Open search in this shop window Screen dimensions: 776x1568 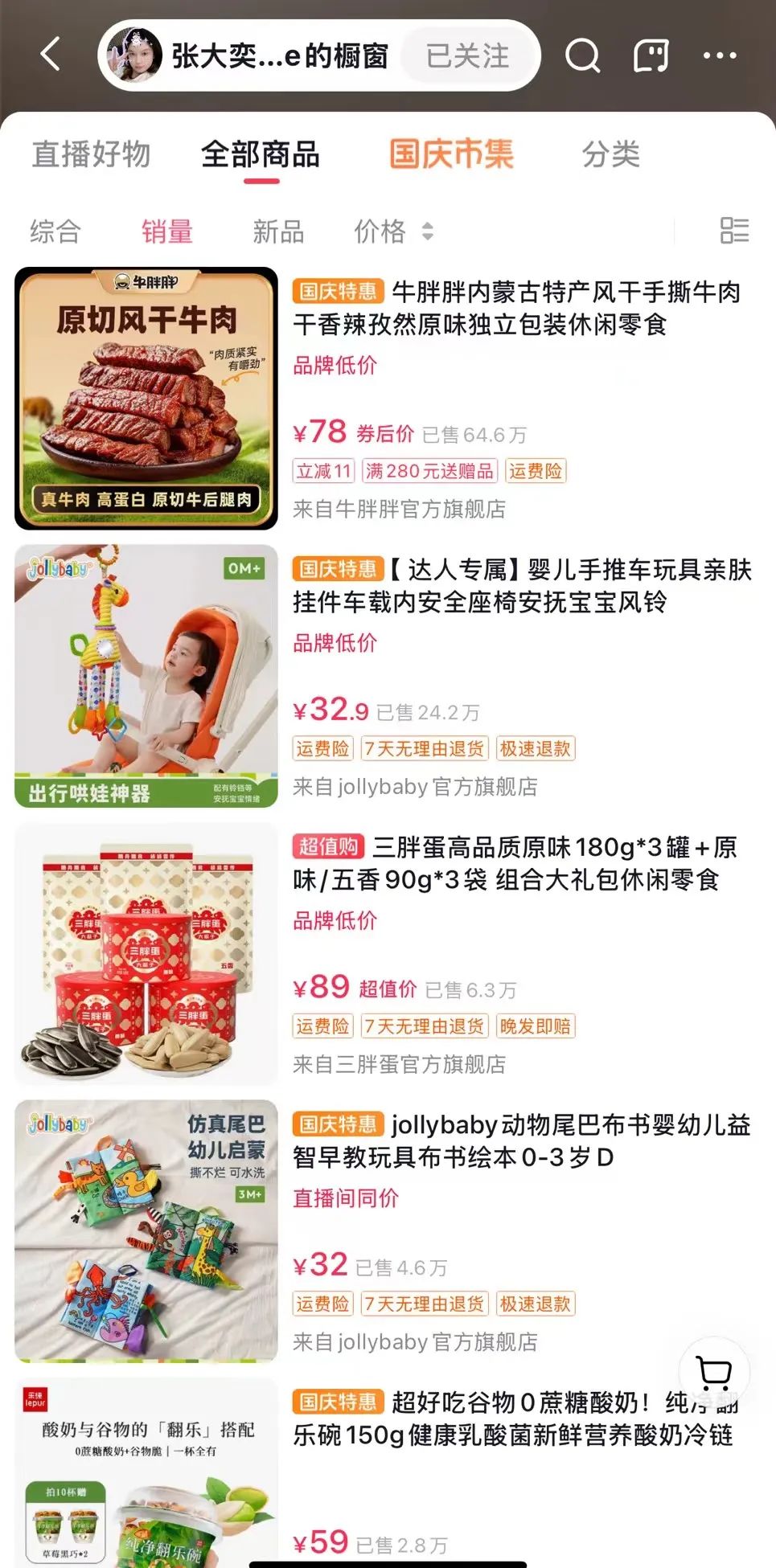click(x=582, y=56)
